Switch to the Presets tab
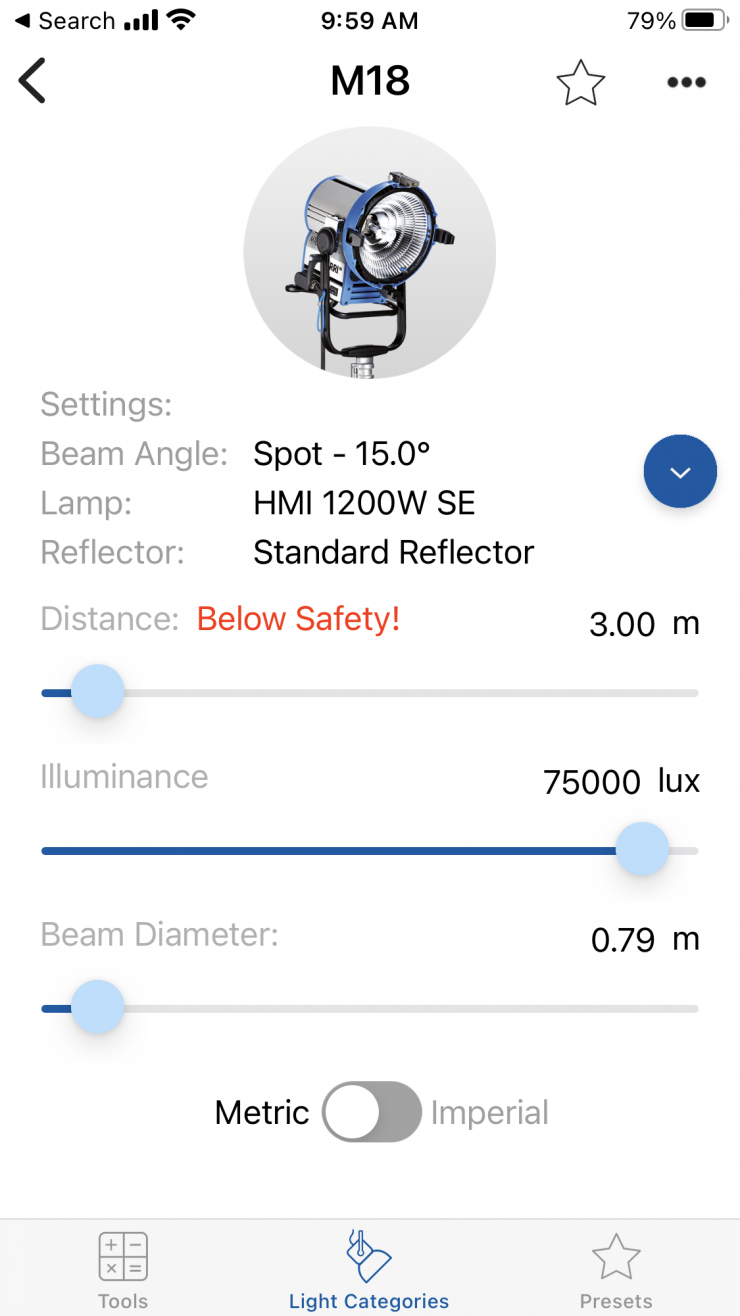The height and width of the screenshot is (1316, 740). [x=615, y=1269]
